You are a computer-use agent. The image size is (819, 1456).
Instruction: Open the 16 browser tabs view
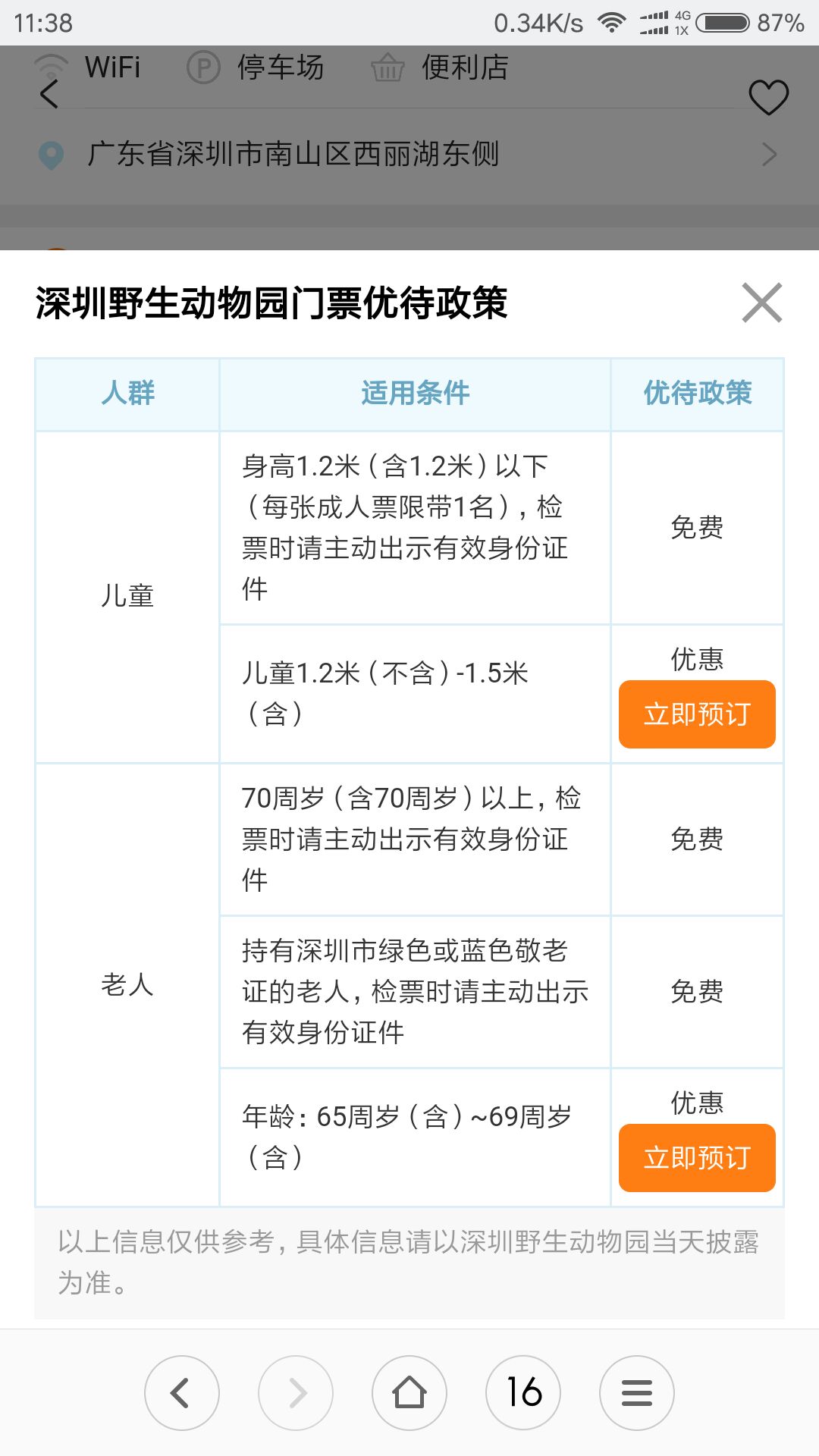523,1393
